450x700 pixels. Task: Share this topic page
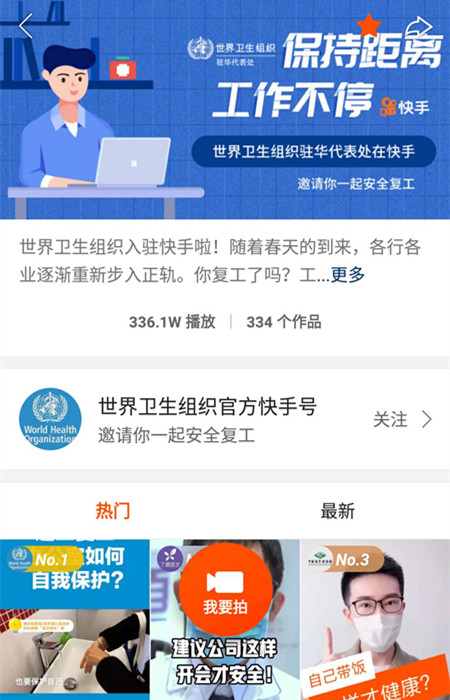click(x=419, y=27)
